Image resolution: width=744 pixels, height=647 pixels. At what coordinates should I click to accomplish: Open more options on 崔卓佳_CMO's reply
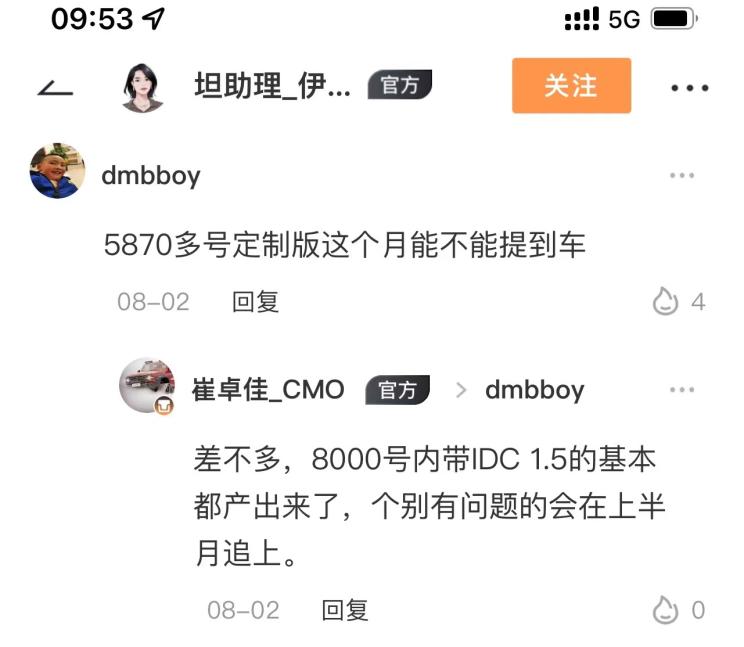coord(681,389)
